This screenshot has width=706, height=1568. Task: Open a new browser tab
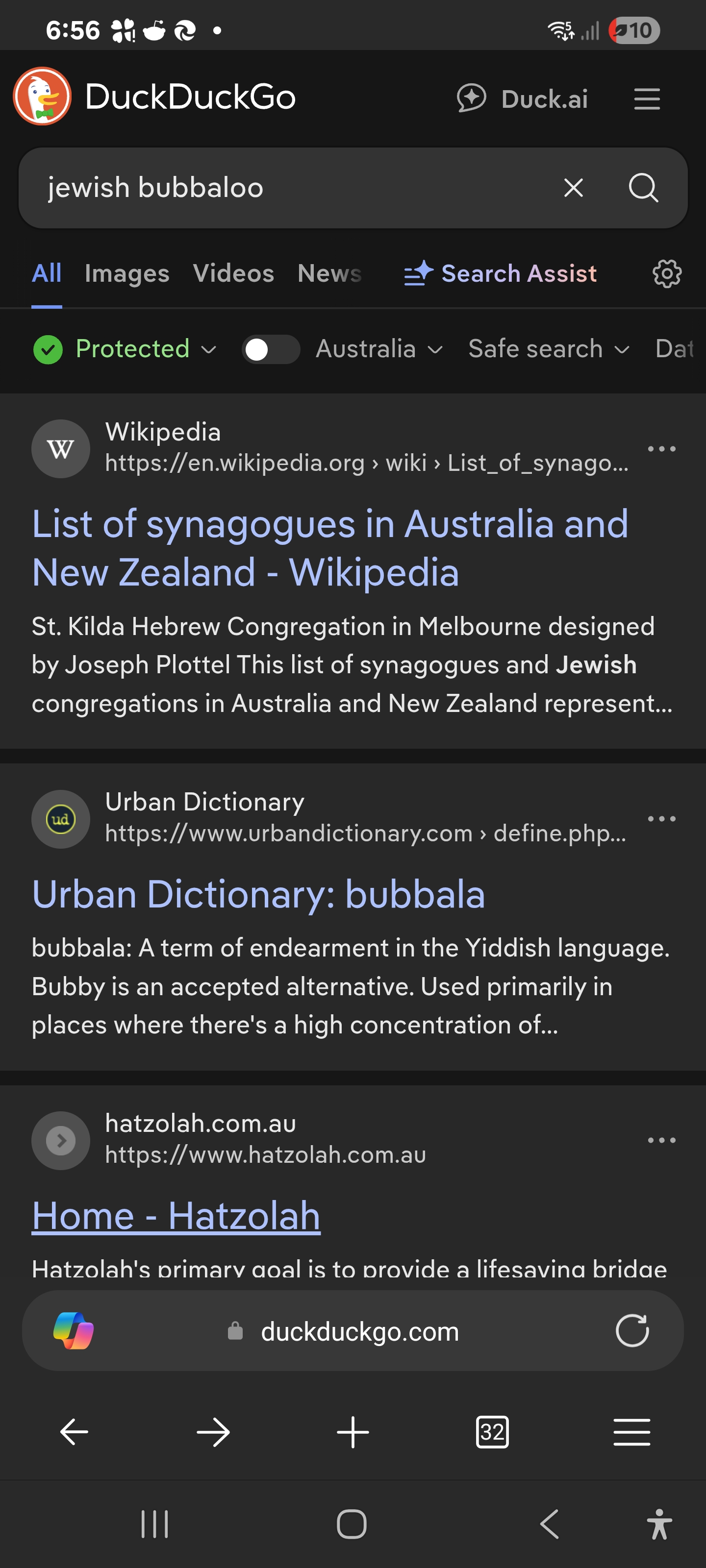click(353, 1432)
